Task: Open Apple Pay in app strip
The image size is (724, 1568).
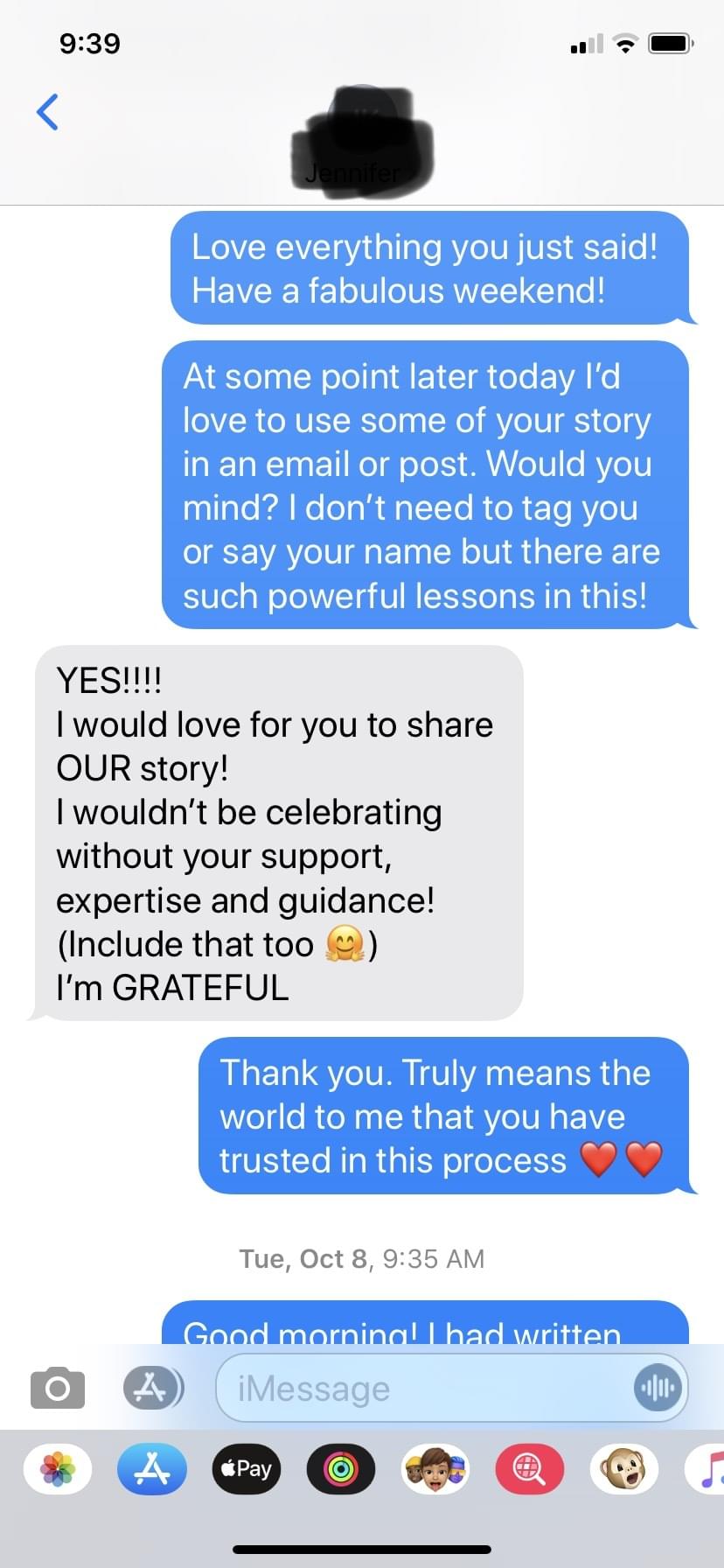Action: pos(247,1469)
